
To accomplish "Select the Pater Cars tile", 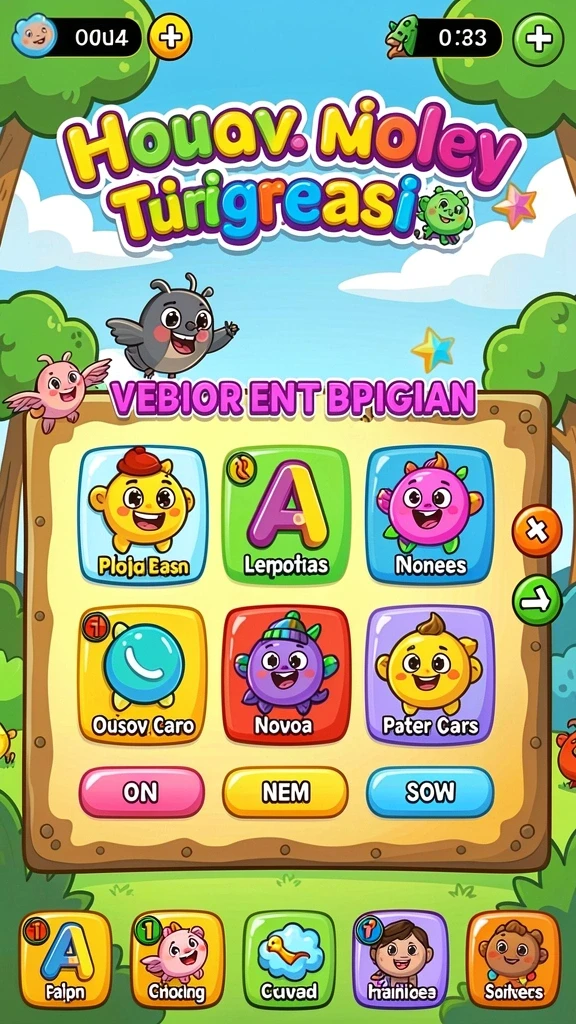I will pos(430,675).
